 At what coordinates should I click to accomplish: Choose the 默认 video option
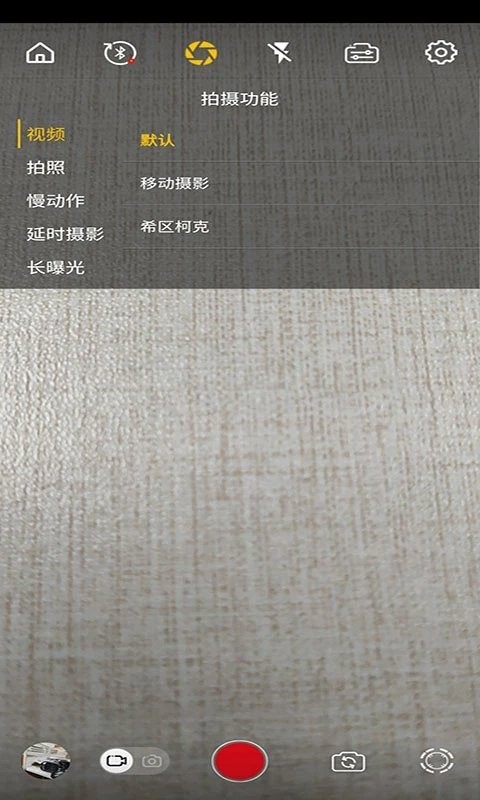[157, 140]
